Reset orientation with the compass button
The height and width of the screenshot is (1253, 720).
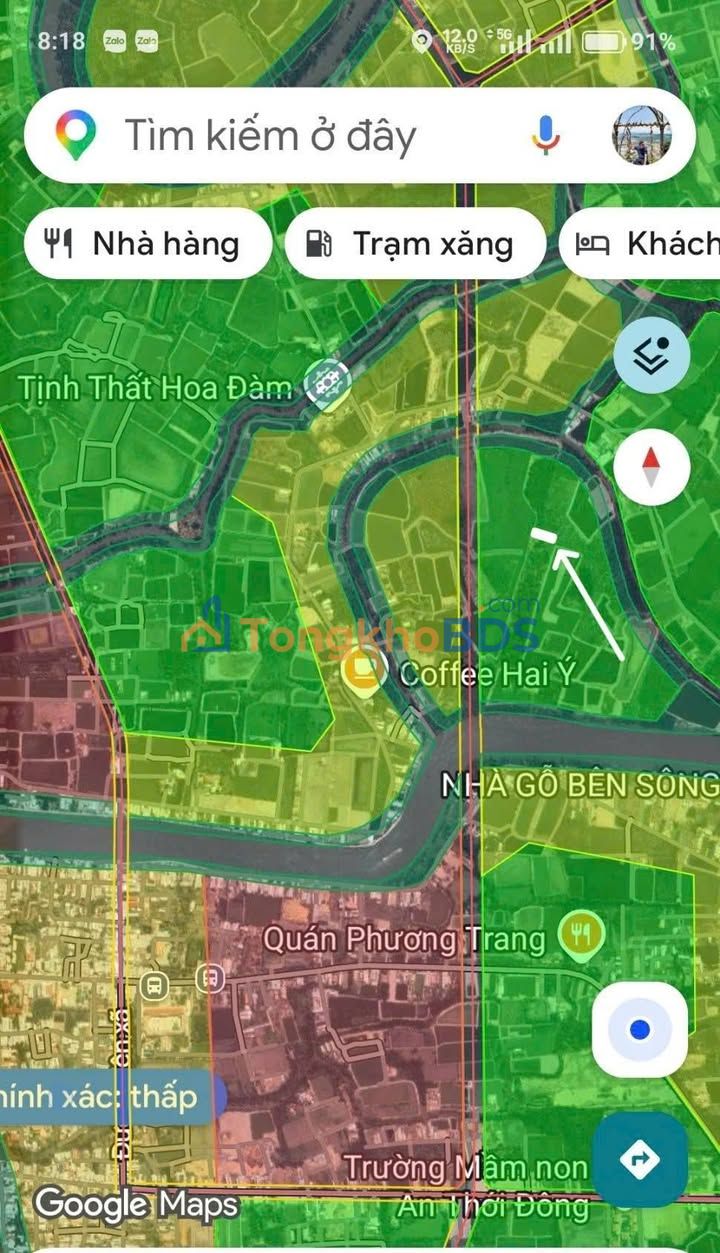651,467
